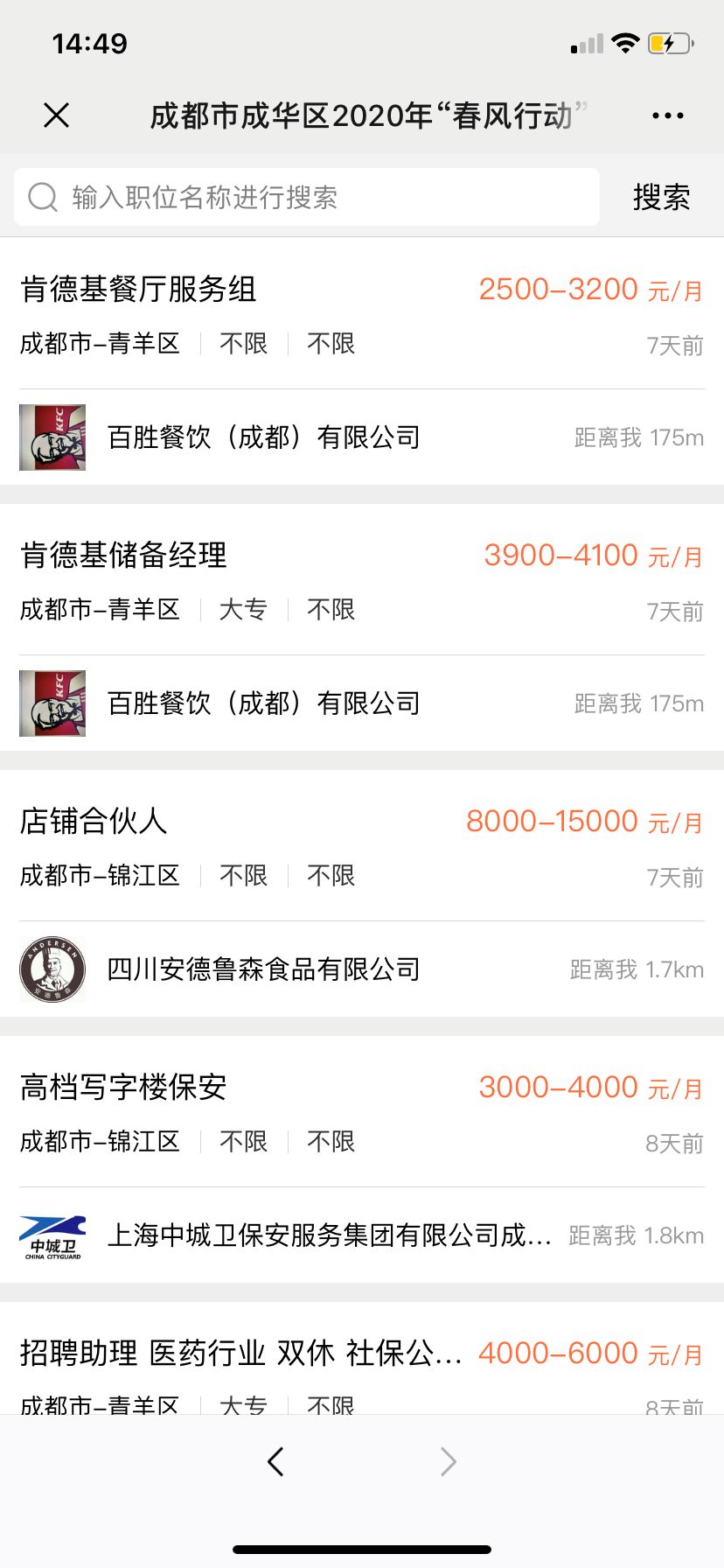Tap the Wi-Fi icon in the status bar
The width and height of the screenshot is (724, 1568).
[624, 42]
